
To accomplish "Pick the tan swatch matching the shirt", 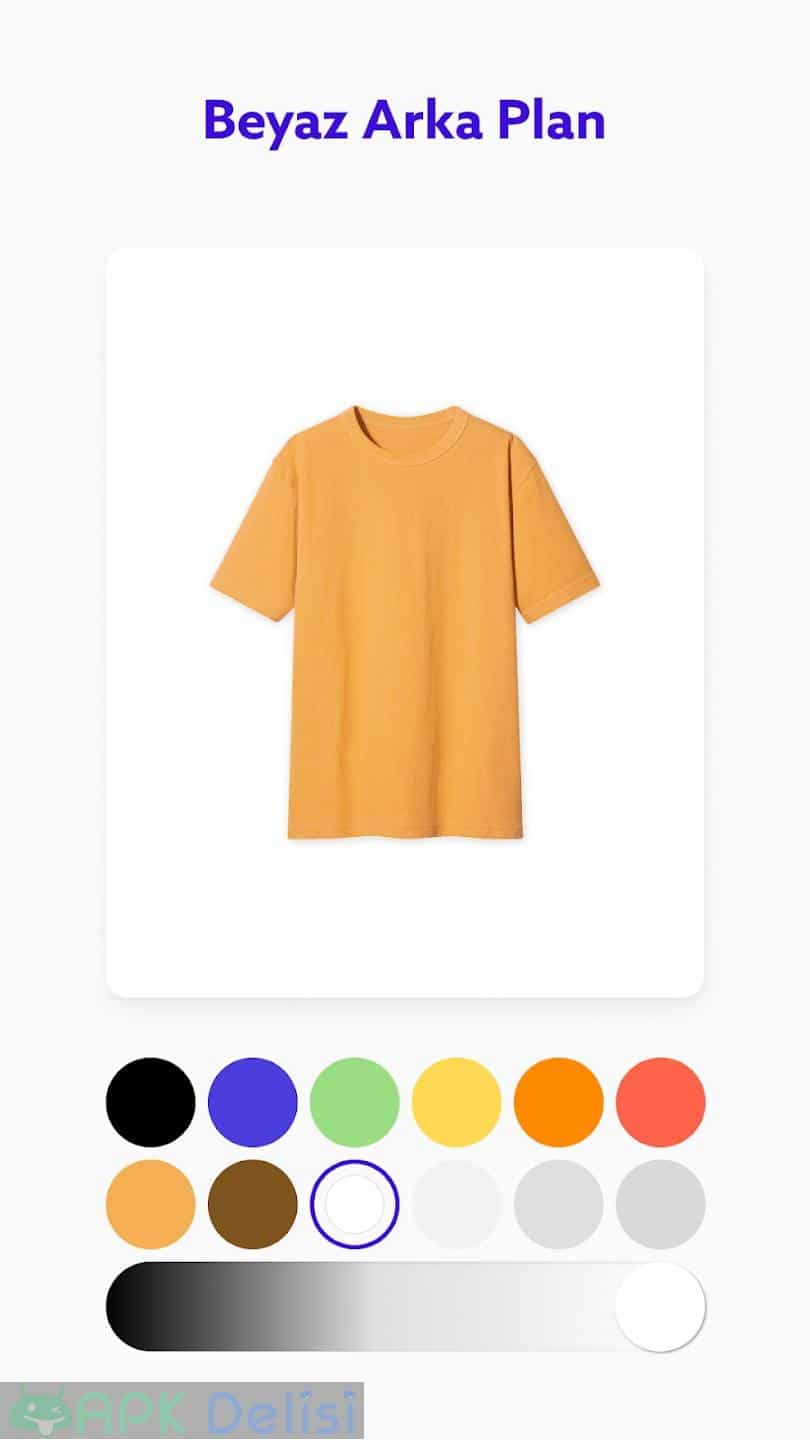I will tap(150, 1204).
